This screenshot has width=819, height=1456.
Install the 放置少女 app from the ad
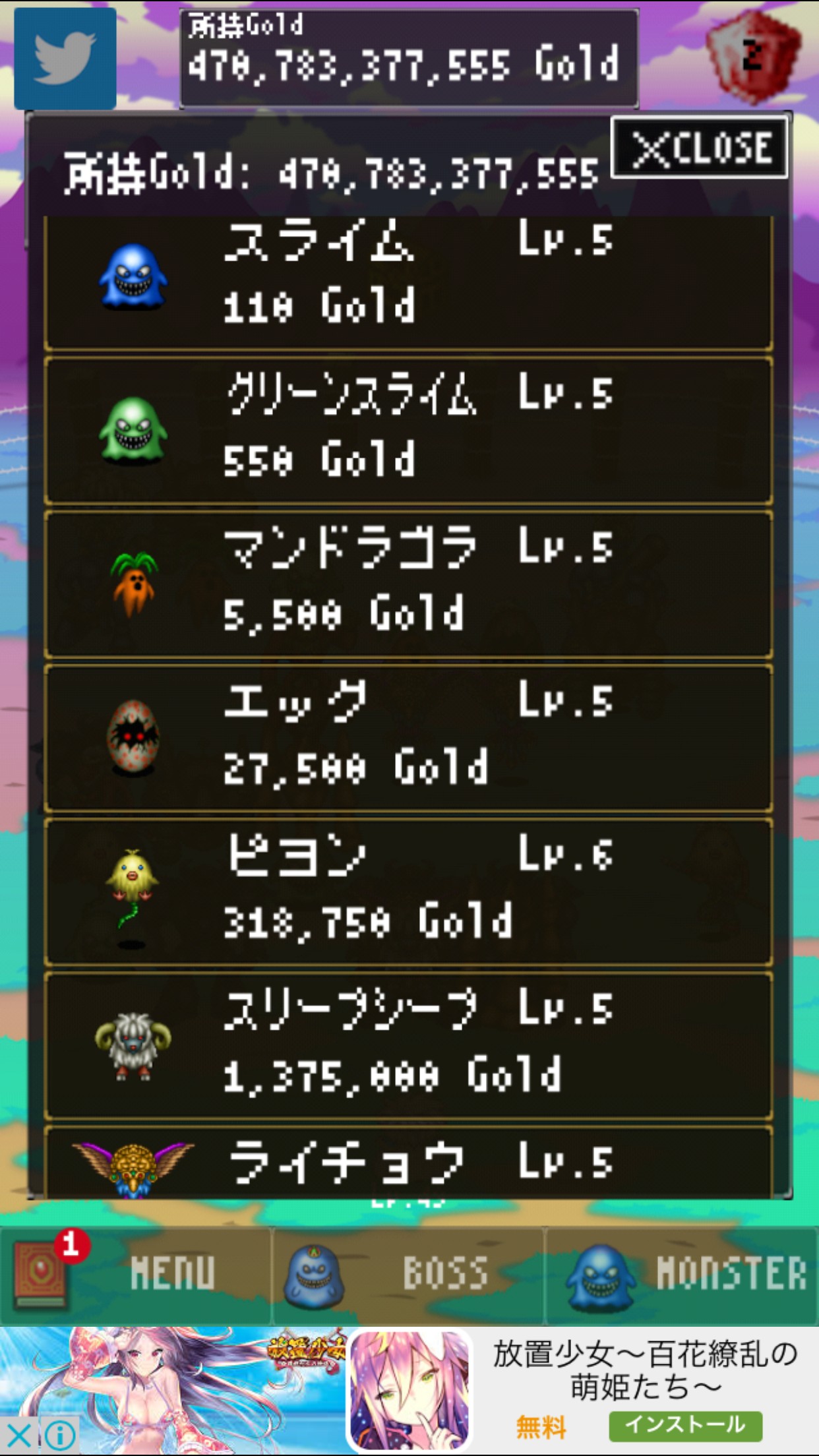(684, 1426)
